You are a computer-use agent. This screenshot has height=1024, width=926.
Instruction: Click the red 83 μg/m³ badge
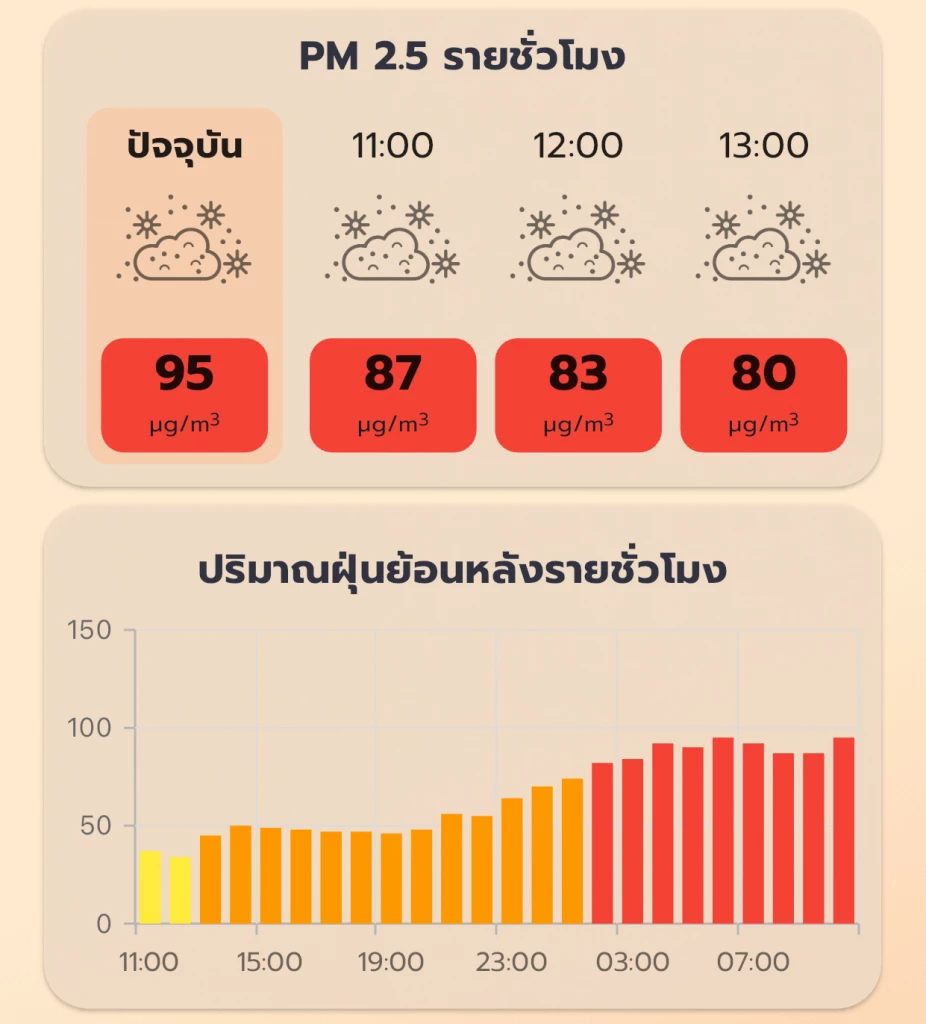click(578, 393)
